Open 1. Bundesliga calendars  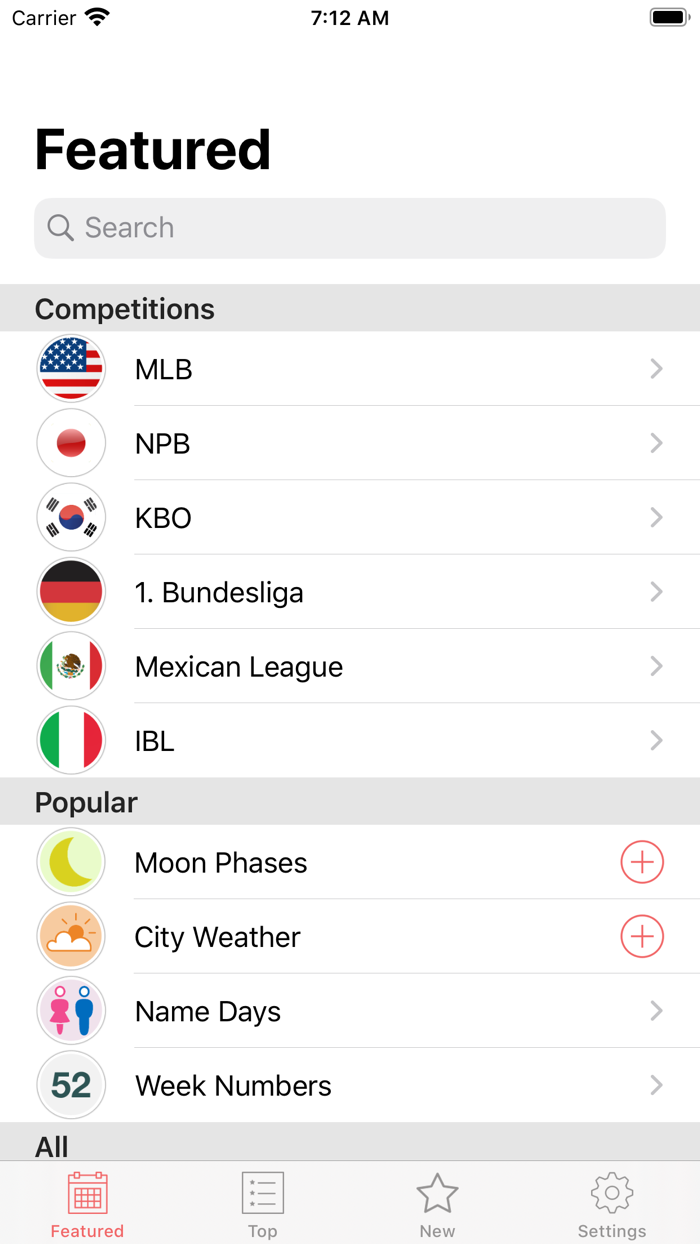tap(350, 592)
